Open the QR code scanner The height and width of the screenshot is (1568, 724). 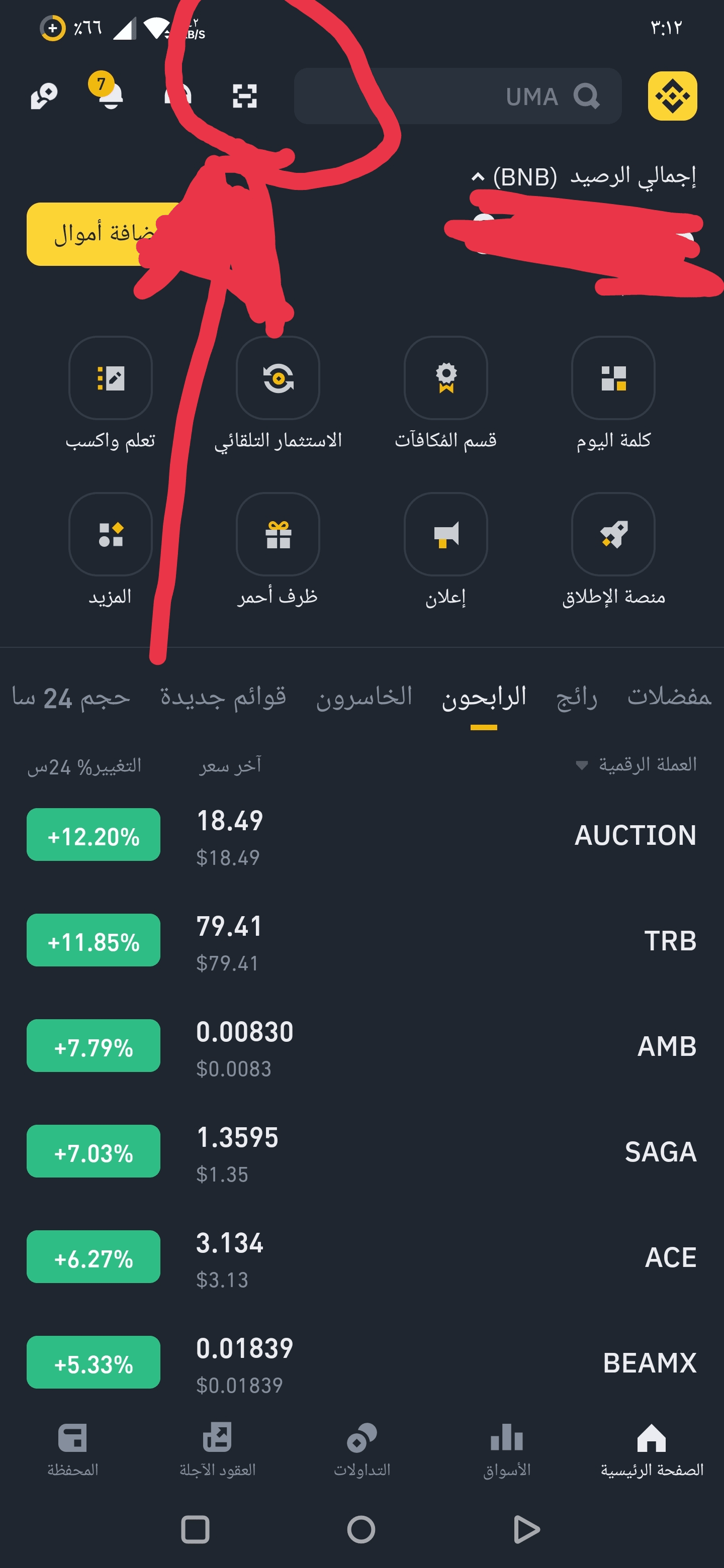point(245,96)
